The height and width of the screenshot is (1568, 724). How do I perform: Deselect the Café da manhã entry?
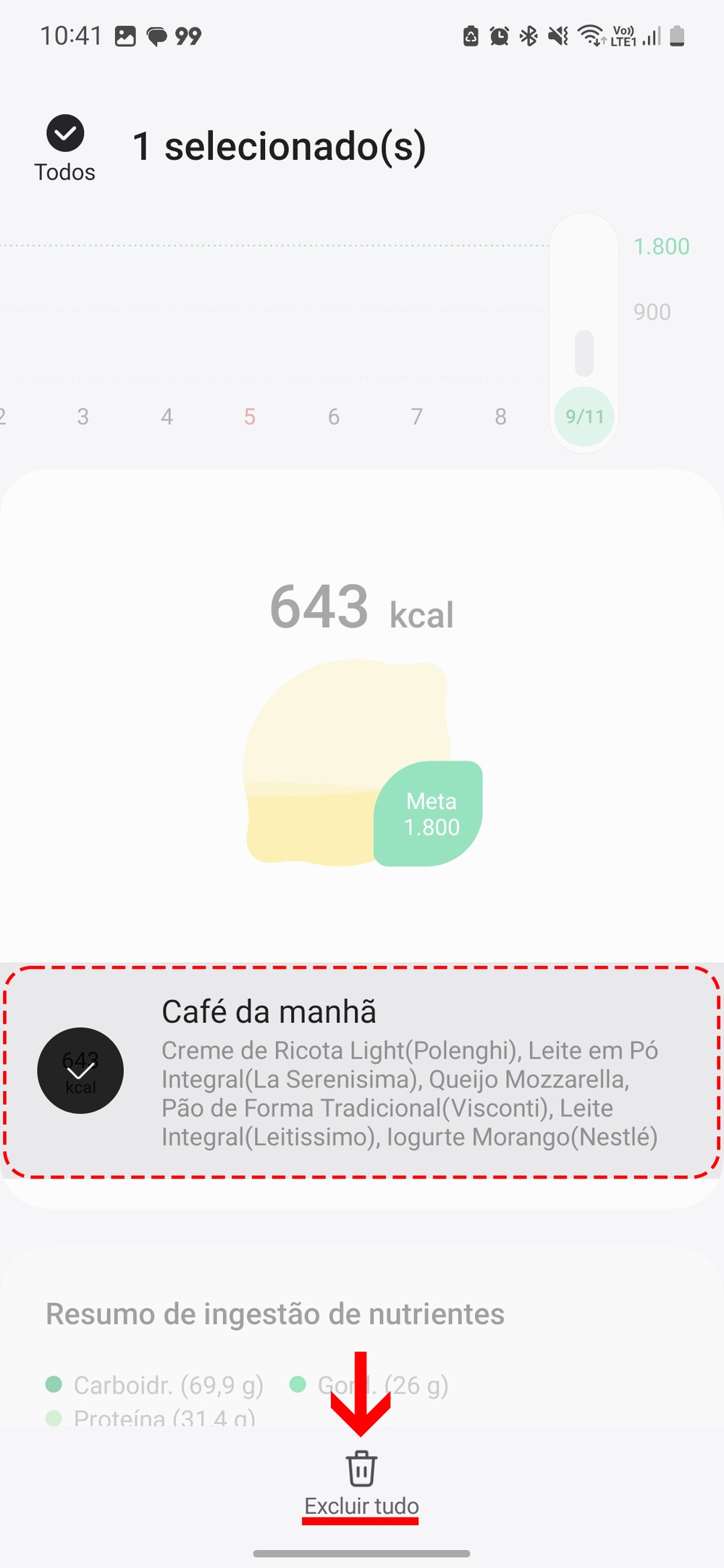(80, 1070)
